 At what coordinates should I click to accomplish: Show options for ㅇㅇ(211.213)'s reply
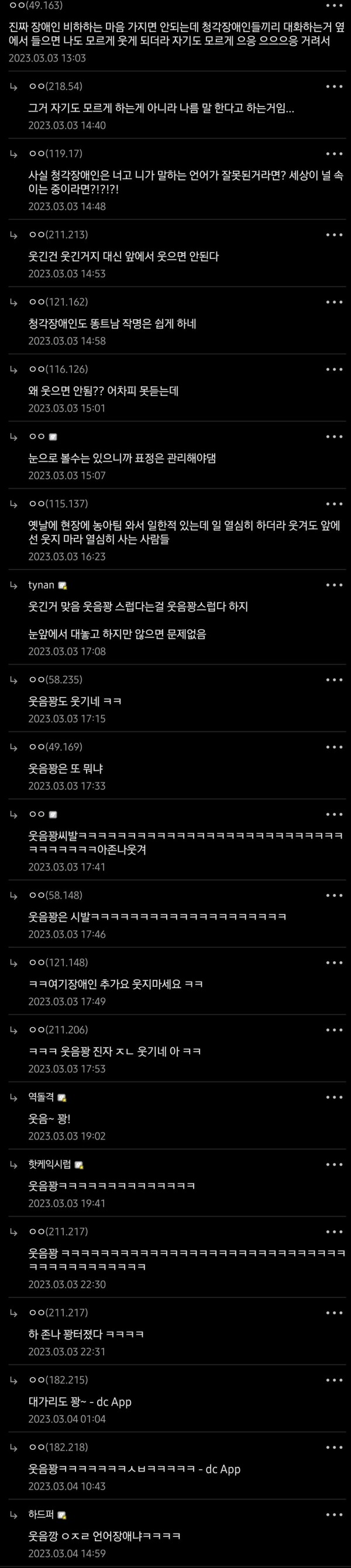[334, 235]
